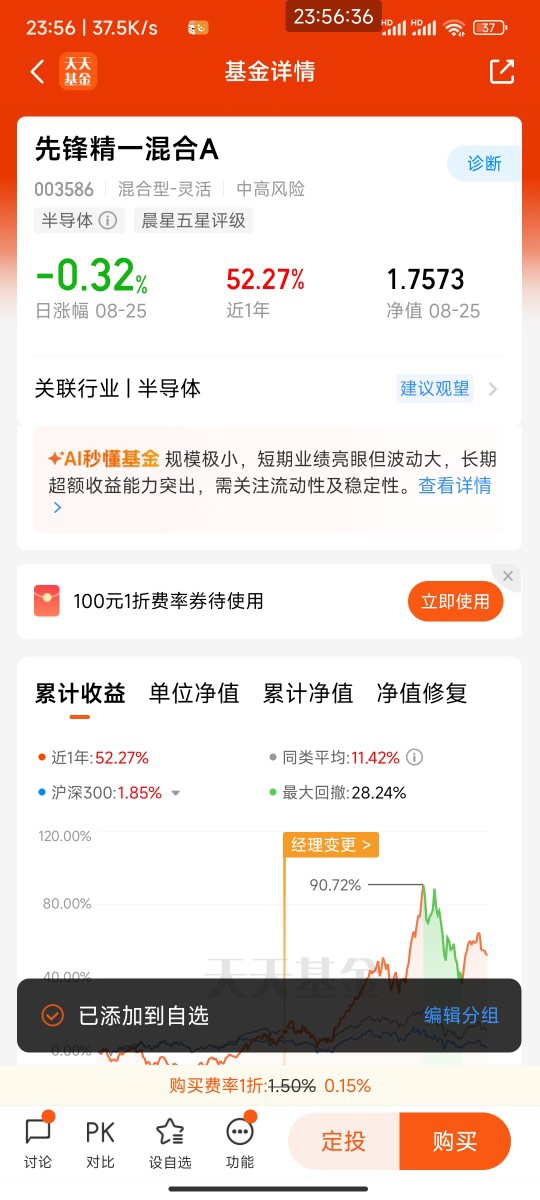Switch to the 单位净值 tab
The height and width of the screenshot is (1200, 540).
pyautogui.click(x=194, y=693)
